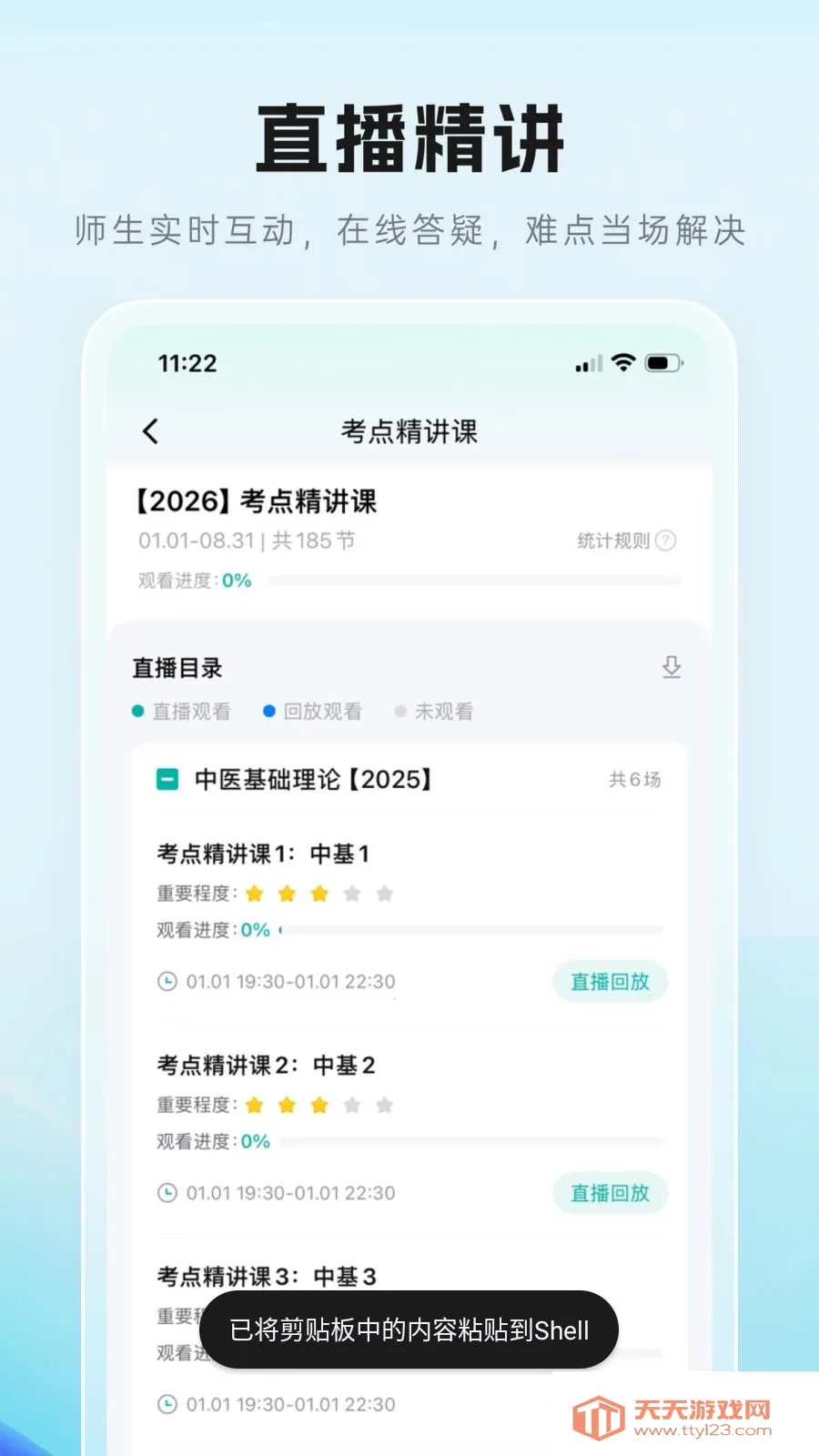819x1456 pixels.
Task: Open the 统计规则 help question mark icon
Action: tap(667, 540)
